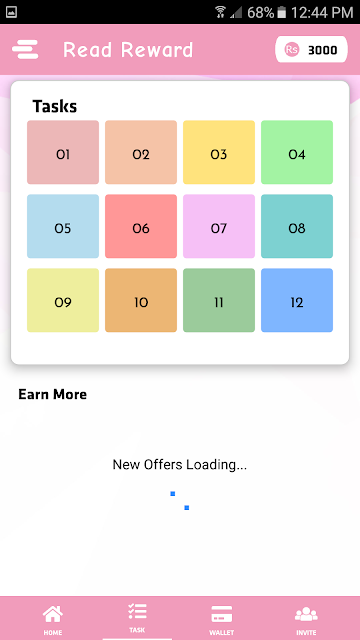Screen dimensions: 360x640
Task: Select task 02 tile
Action: (x=141, y=152)
